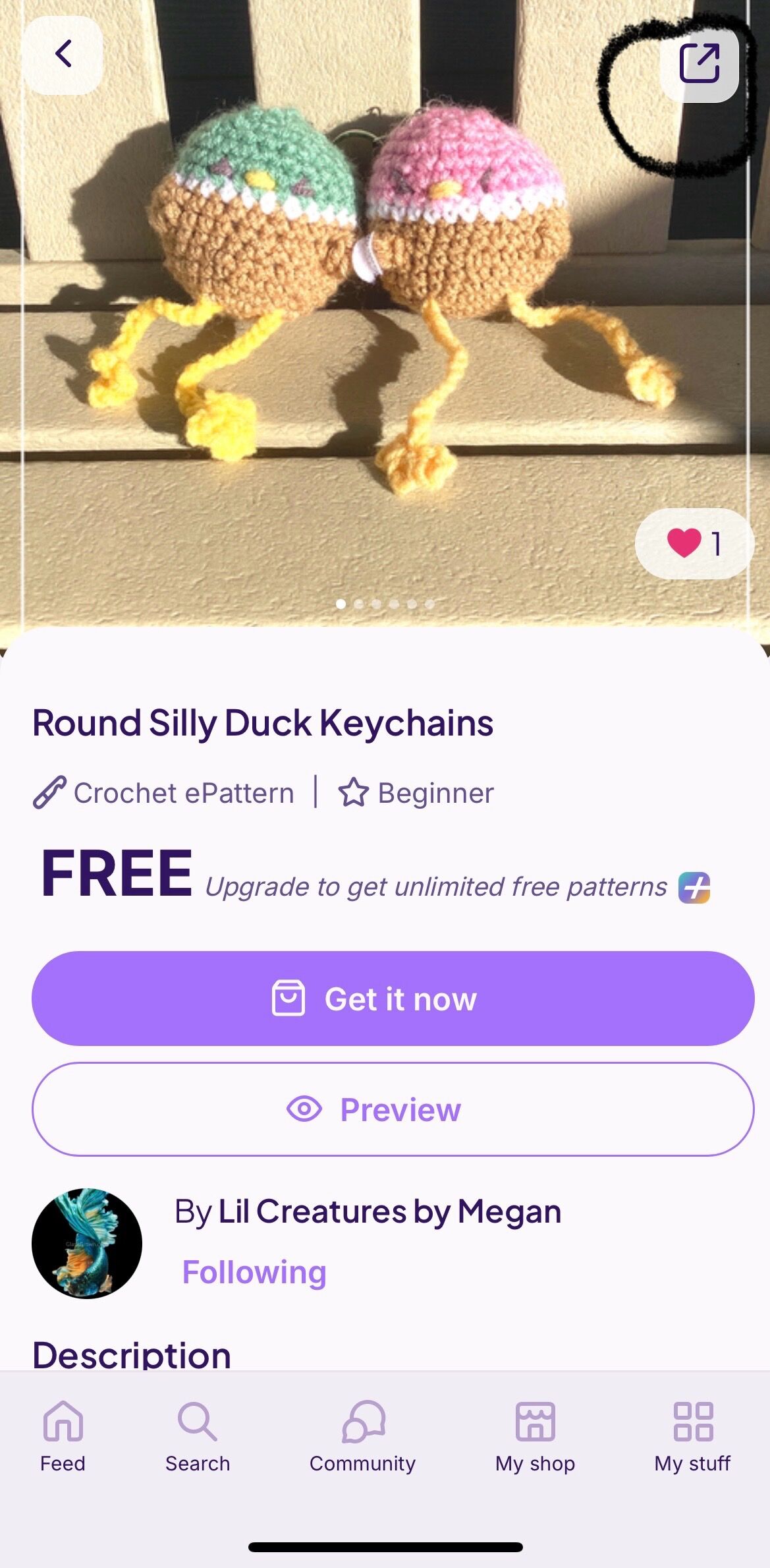Open the upgrade plus badge
This screenshot has height=1568, width=770.
pyautogui.click(x=694, y=887)
